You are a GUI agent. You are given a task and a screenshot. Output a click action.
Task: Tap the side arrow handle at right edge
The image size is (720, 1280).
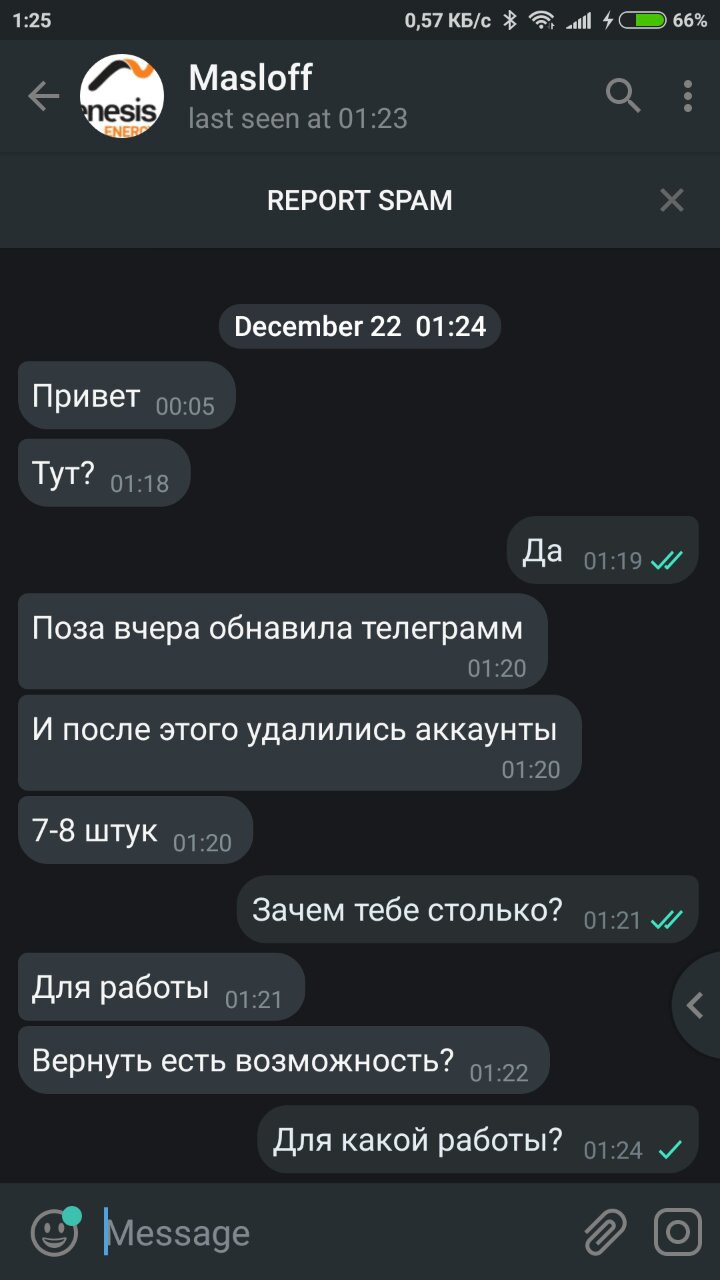pos(696,1005)
